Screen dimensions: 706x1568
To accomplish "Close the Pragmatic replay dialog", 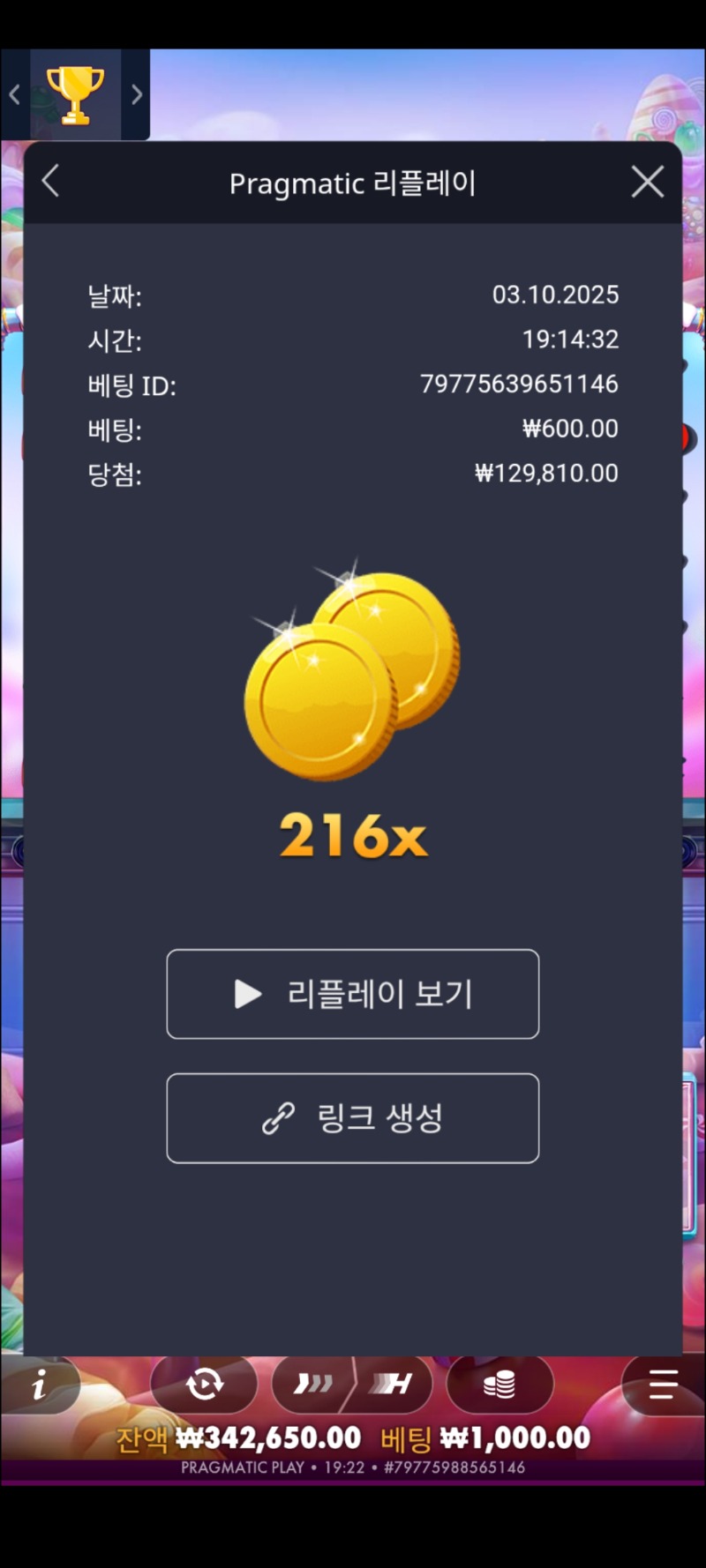I will pyautogui.click(x=648, y=183).
